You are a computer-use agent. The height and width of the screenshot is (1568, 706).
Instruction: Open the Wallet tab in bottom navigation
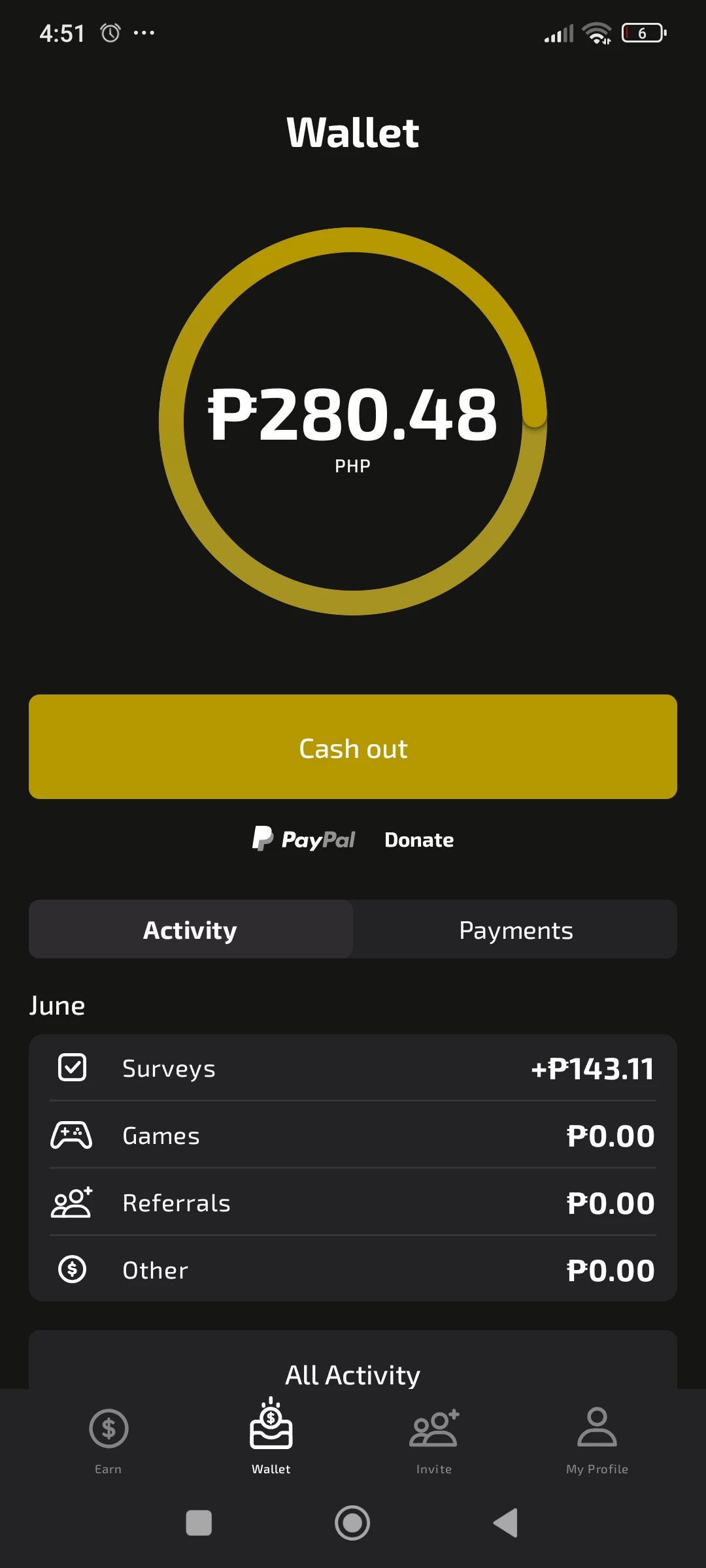271,1437
